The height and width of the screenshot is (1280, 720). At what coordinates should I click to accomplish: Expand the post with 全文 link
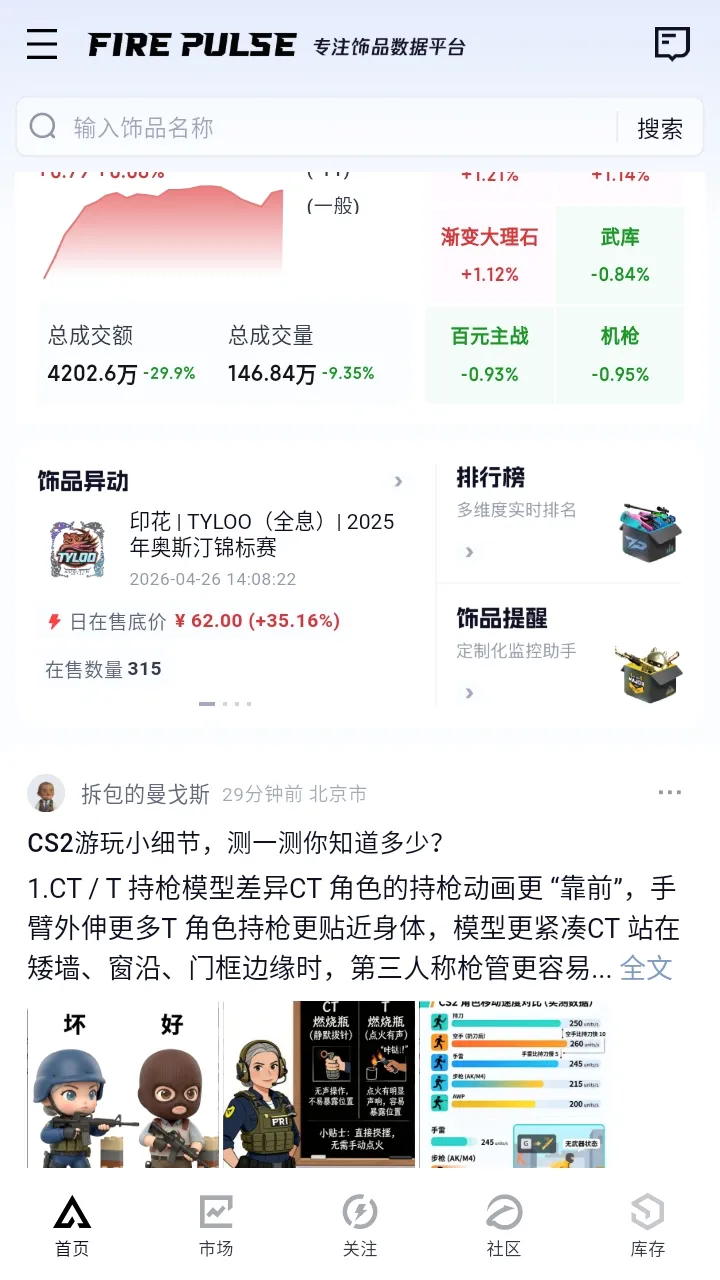[x=646, y=968]
